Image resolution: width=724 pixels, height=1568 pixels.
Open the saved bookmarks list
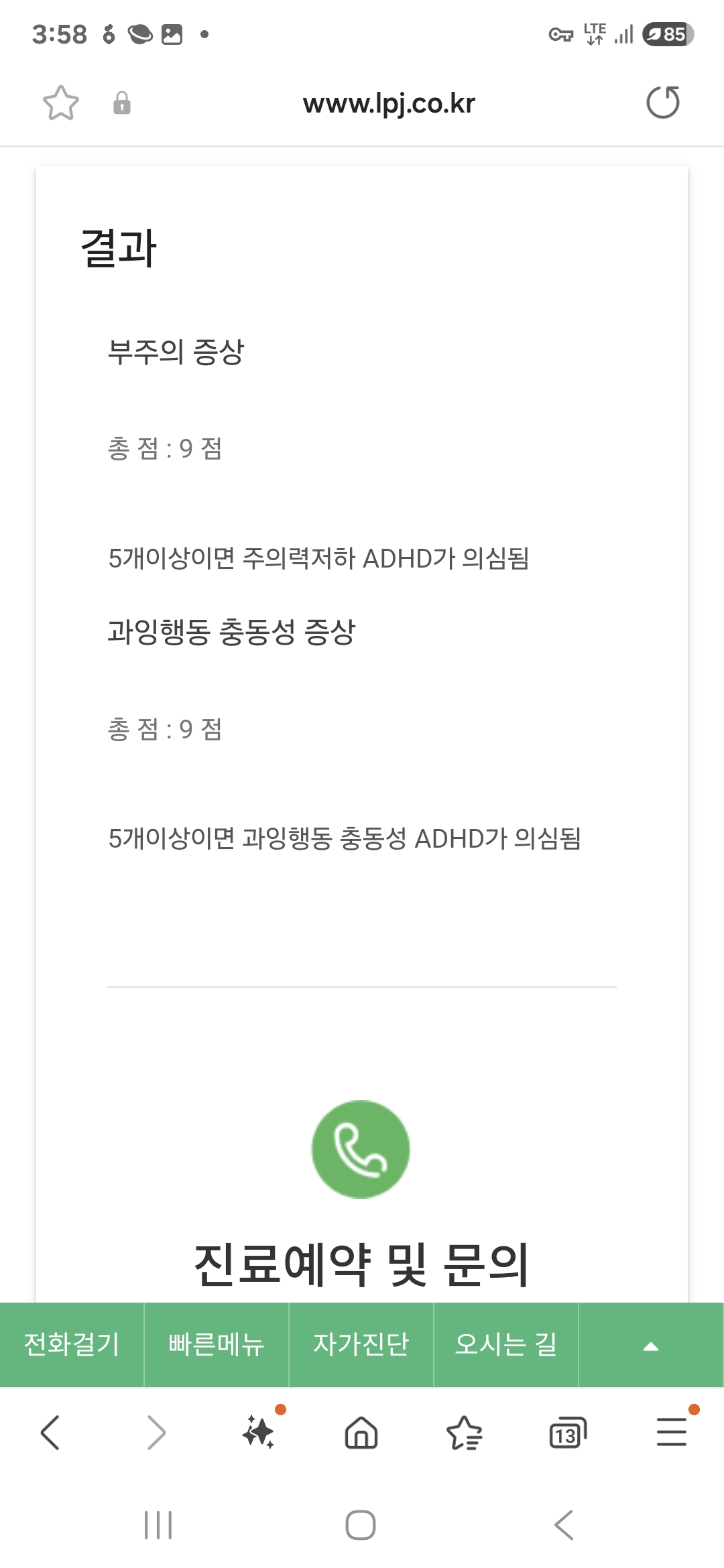coord(464,1433)
